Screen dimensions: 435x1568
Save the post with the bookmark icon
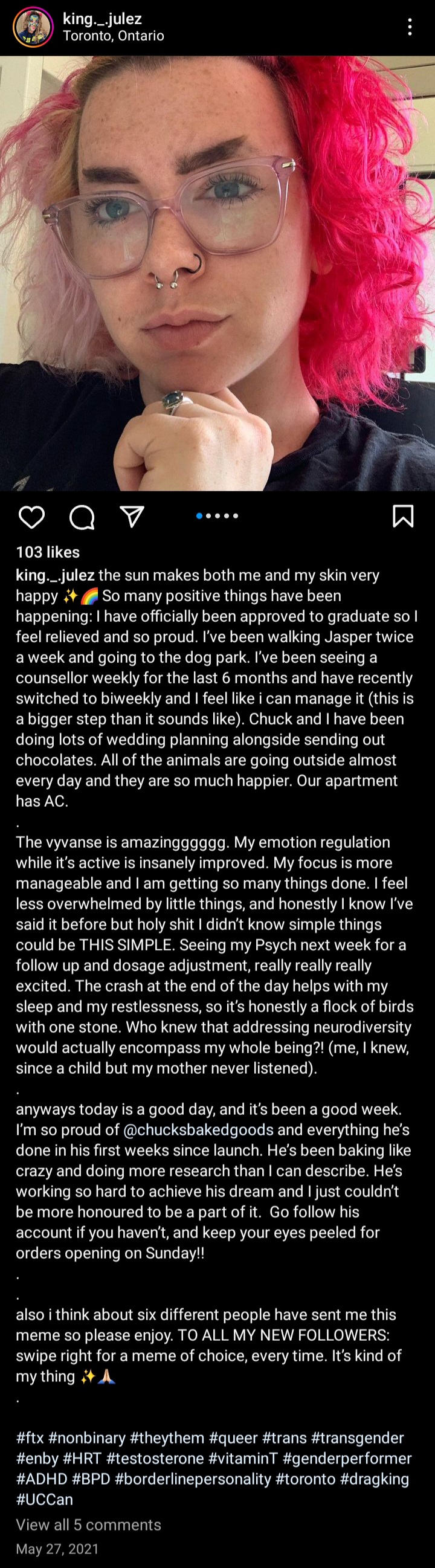coord(403,516)
